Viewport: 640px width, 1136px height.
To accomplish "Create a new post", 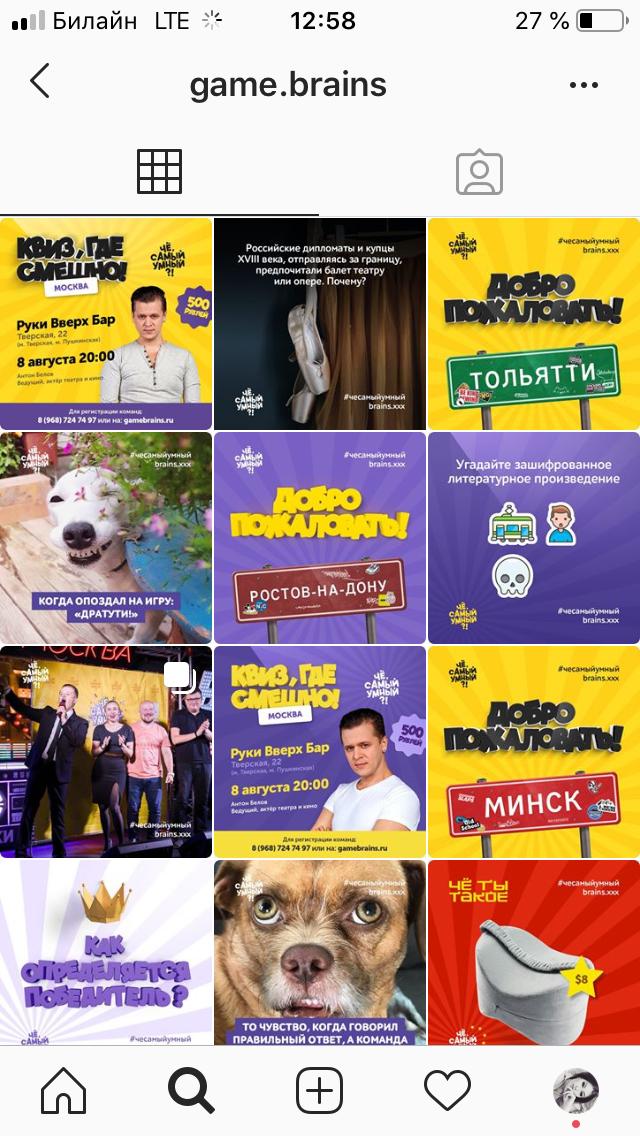I will click(x=320, y=1089).
